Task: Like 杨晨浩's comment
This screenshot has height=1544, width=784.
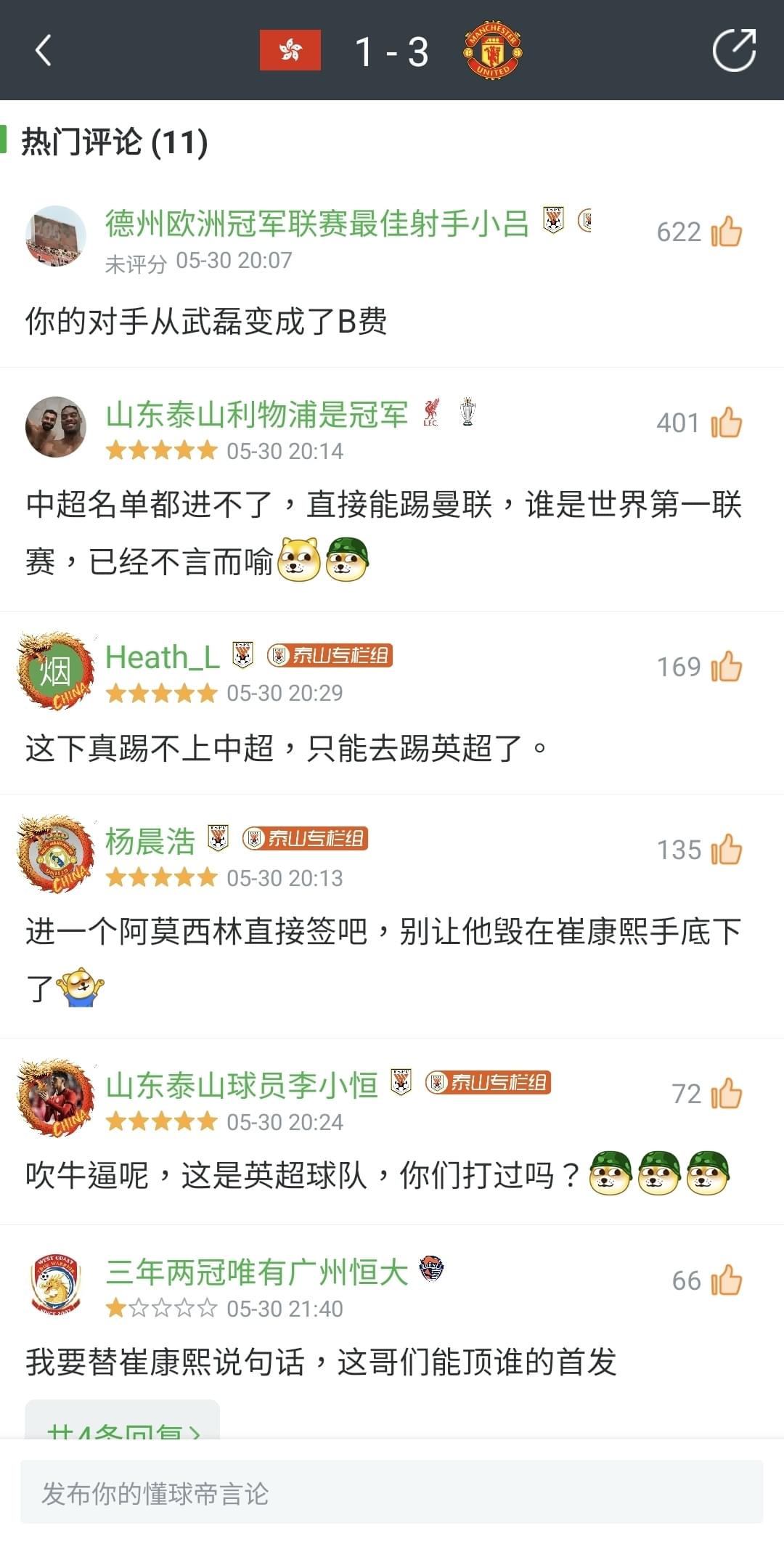Action: pyautogui.click(x=727, y=850)
